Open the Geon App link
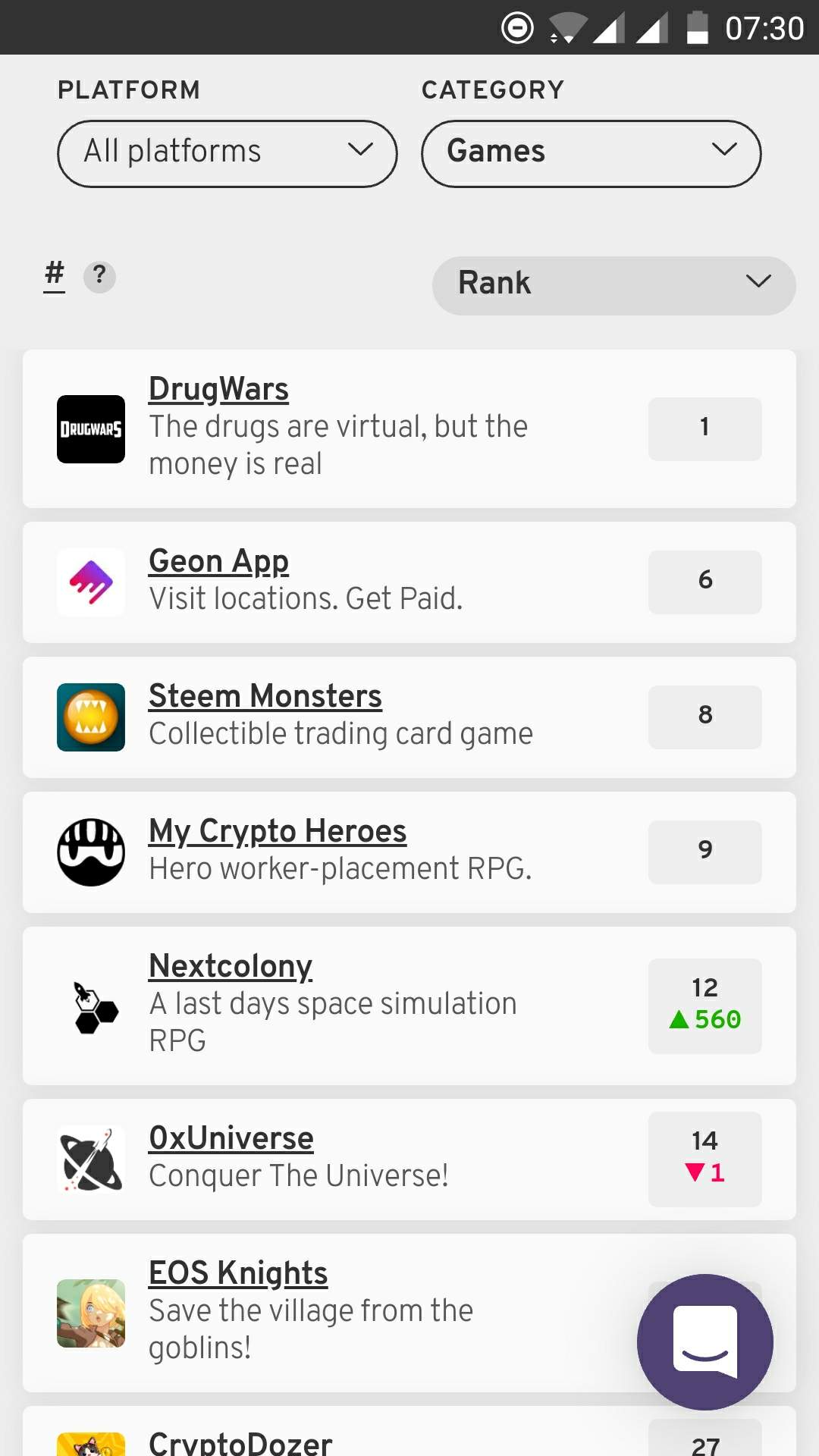This screenshot has width=819, height=1456. [x=218, y=561]
